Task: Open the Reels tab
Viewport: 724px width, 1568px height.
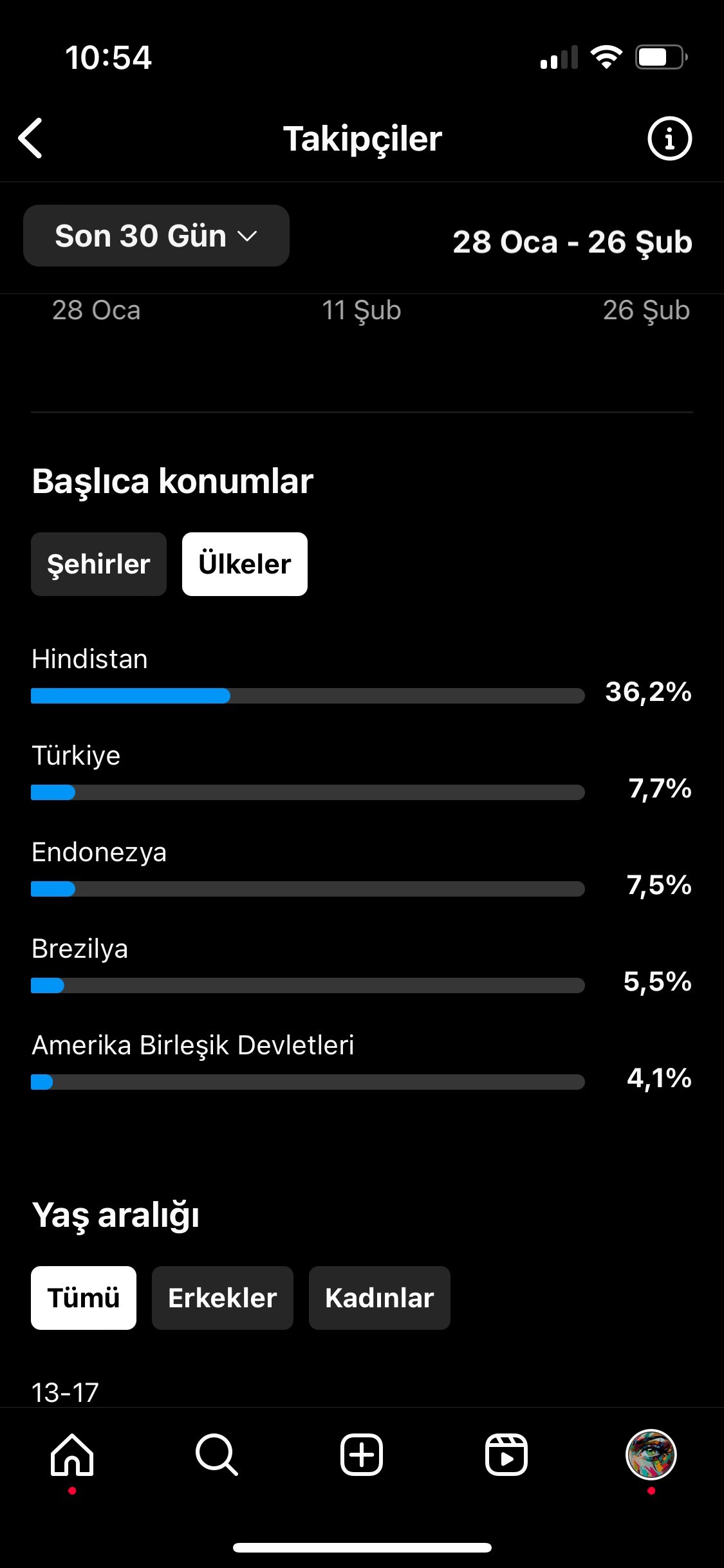Action: click(x=506, y=1455)
